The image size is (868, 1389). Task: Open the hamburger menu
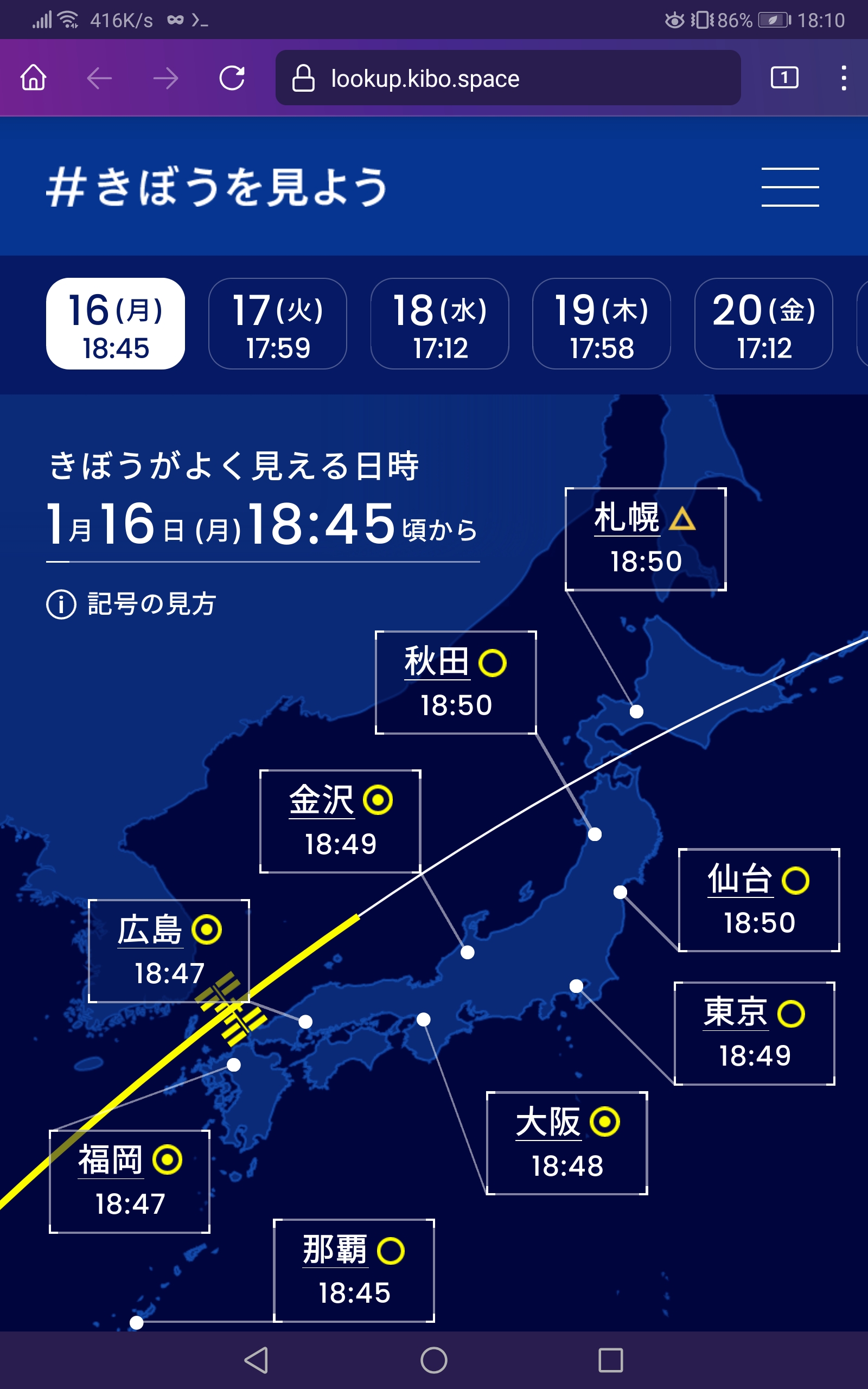[x=790, y=187]
